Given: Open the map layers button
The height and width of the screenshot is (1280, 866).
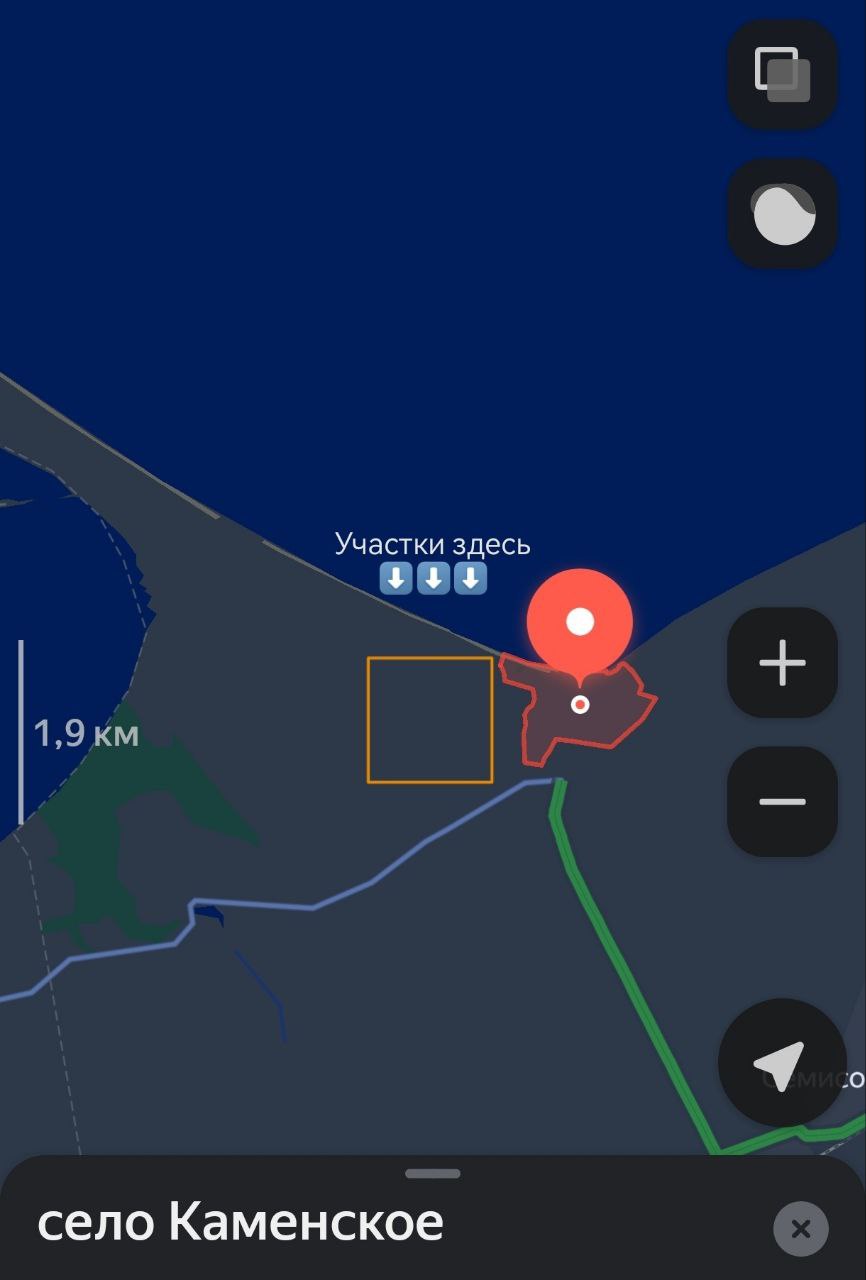Looking at the screenshot, I should pos(782,74).
